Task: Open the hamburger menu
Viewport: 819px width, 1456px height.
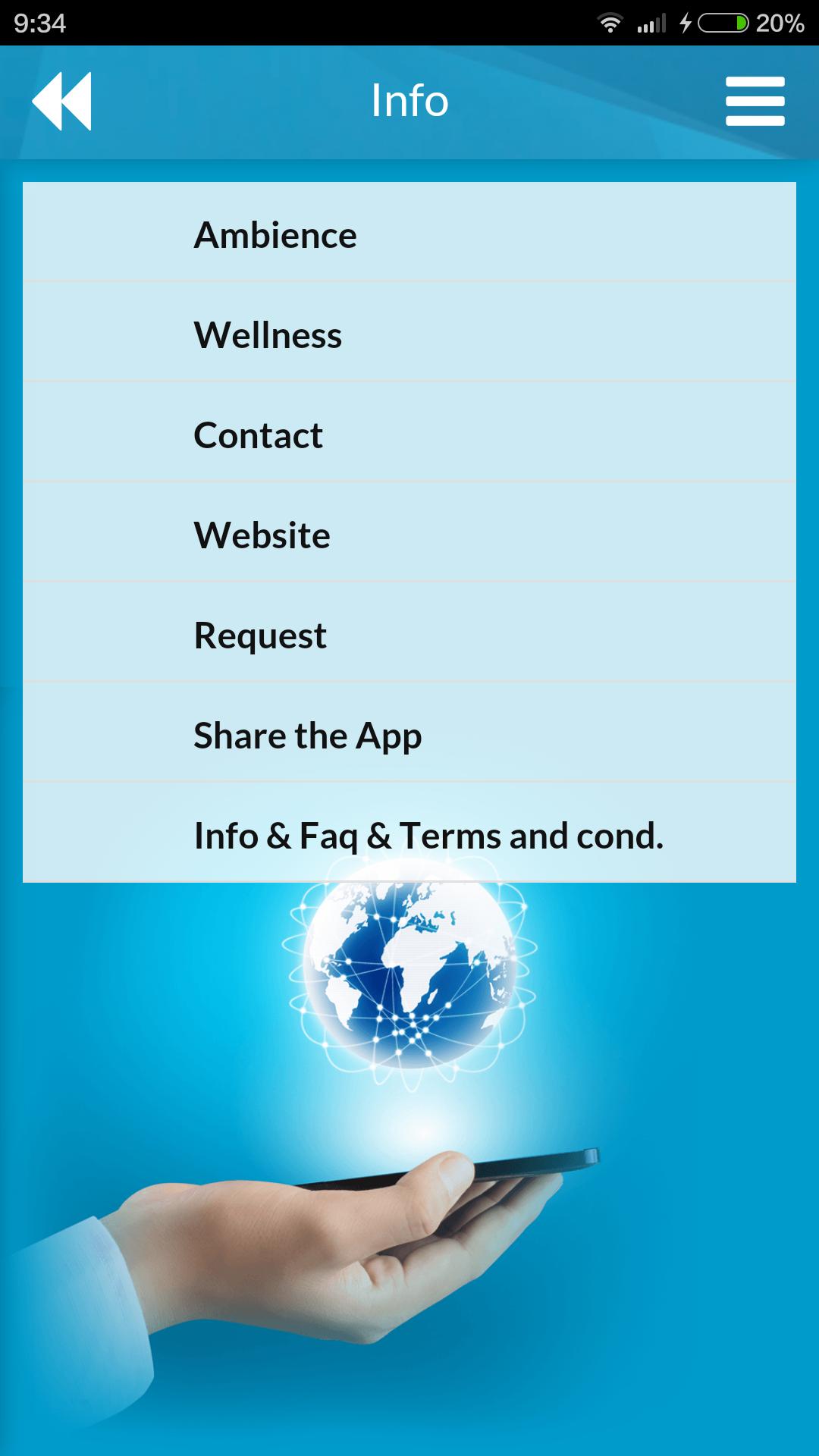Action: pos(755,101)
